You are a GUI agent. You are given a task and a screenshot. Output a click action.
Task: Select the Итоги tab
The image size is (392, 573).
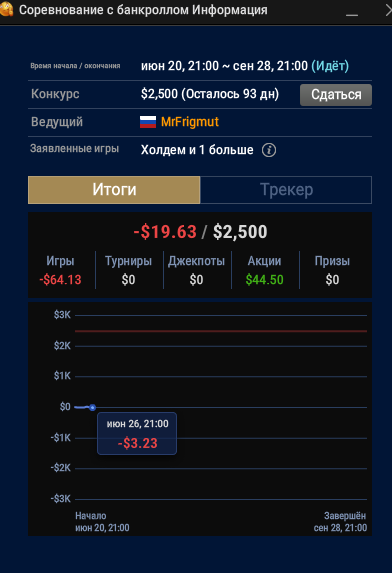[114, 190]
